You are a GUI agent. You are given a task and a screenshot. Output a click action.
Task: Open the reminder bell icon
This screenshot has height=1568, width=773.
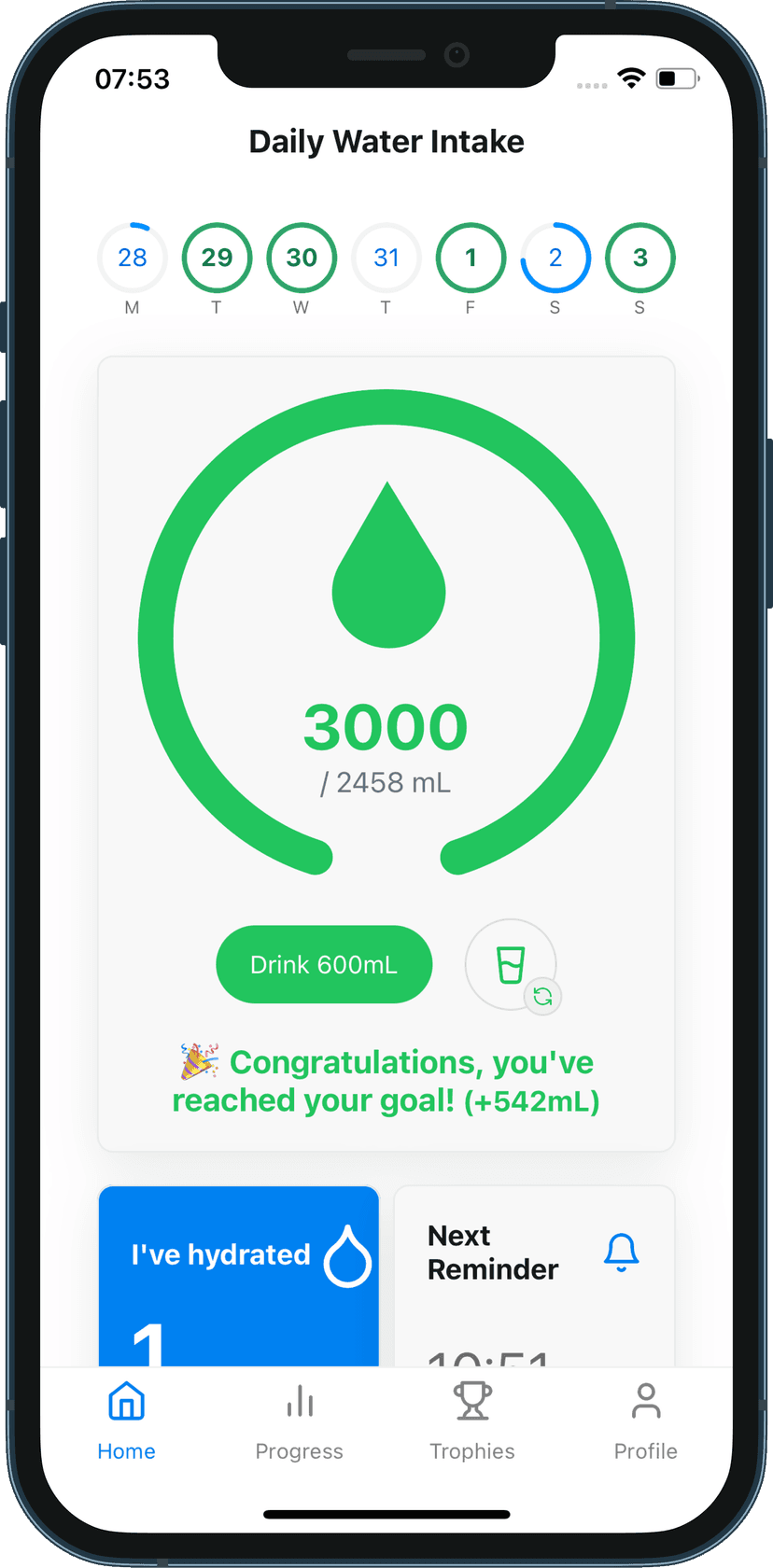[x=622, y=1253]
